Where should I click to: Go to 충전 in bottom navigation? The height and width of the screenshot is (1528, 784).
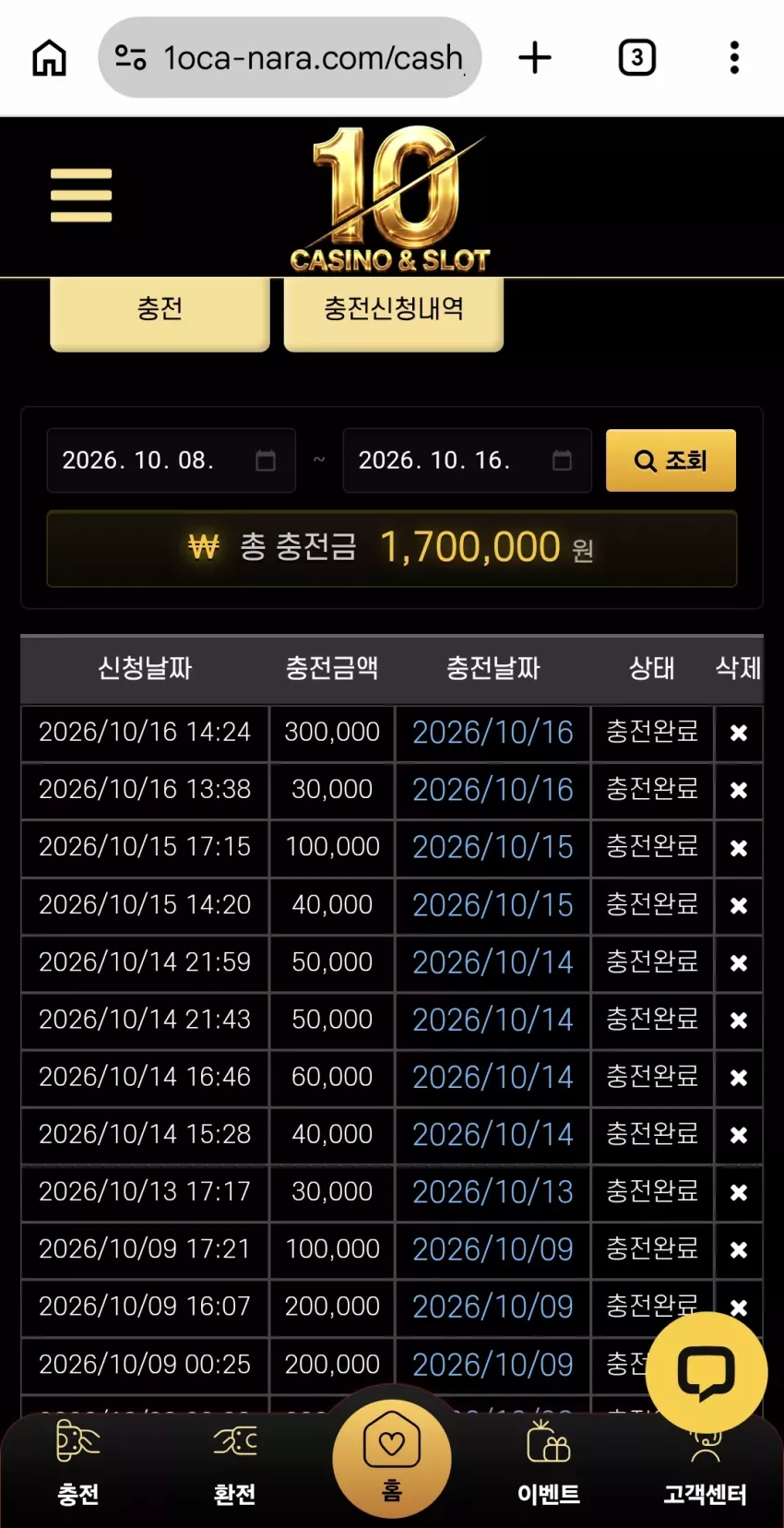78,1463
